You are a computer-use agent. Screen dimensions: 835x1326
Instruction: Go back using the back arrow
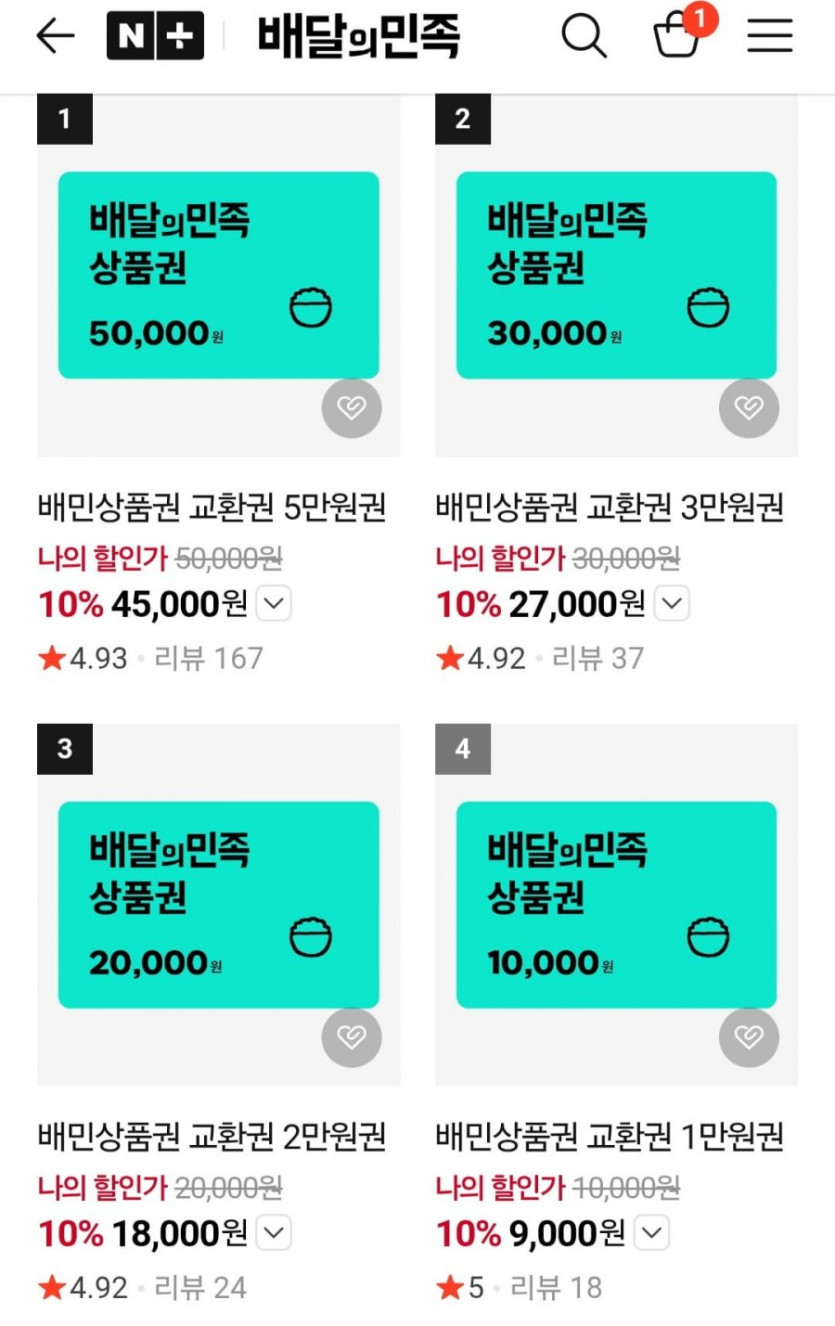tap(55, 36)
